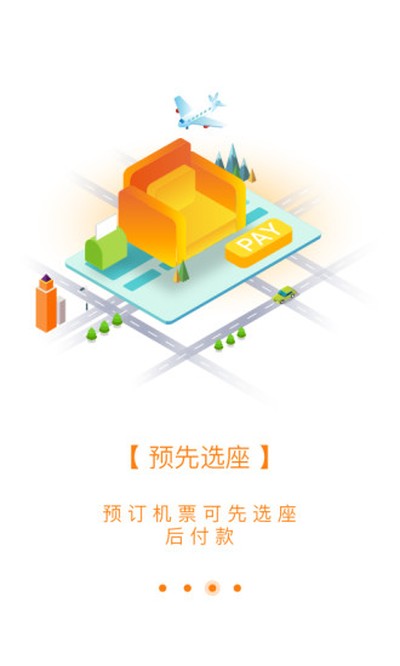The width and height of the screenshot is (400, 666).
Task: Select the second page indicator dot
Action: point(187,588)
